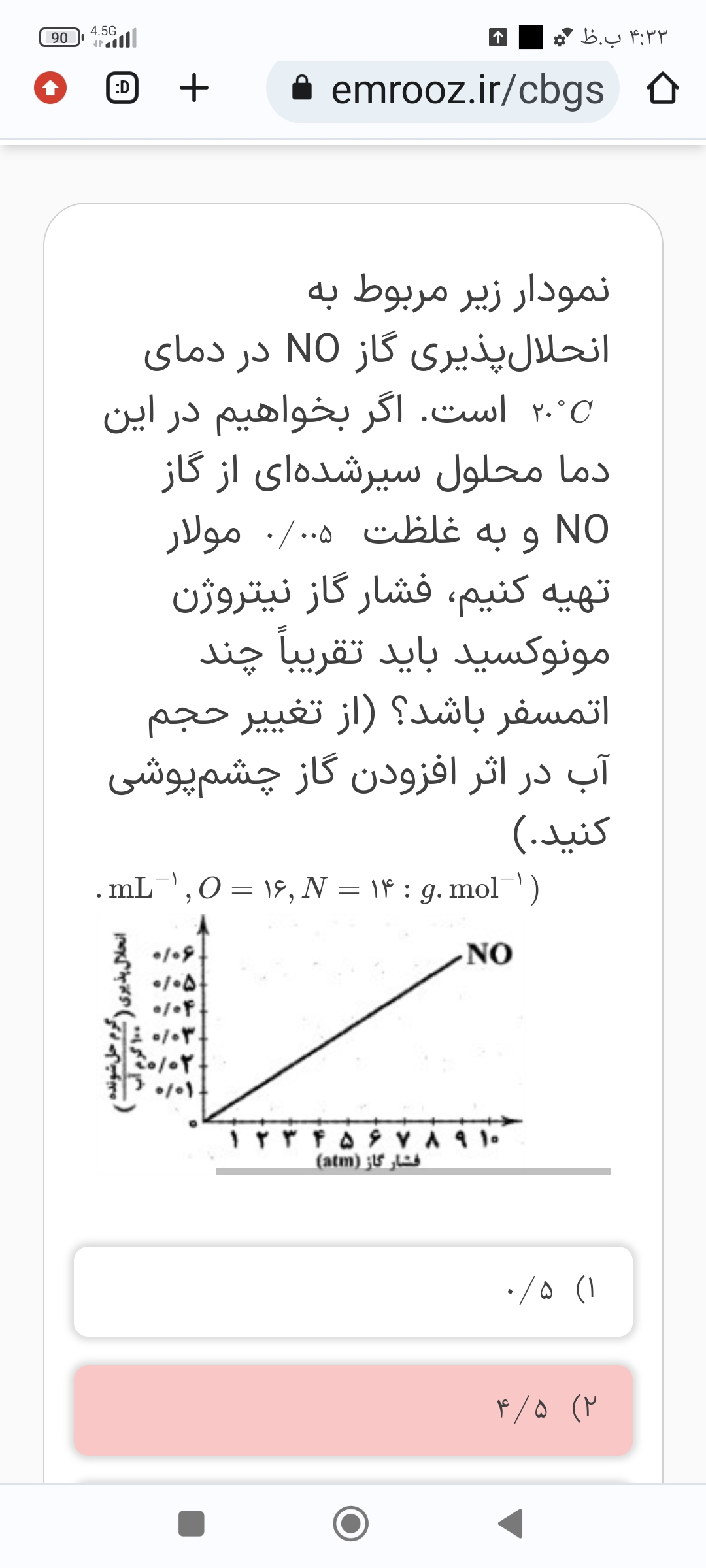
Task: Select answer option ۲ (۴/۵)
Action: (353, 1409)
